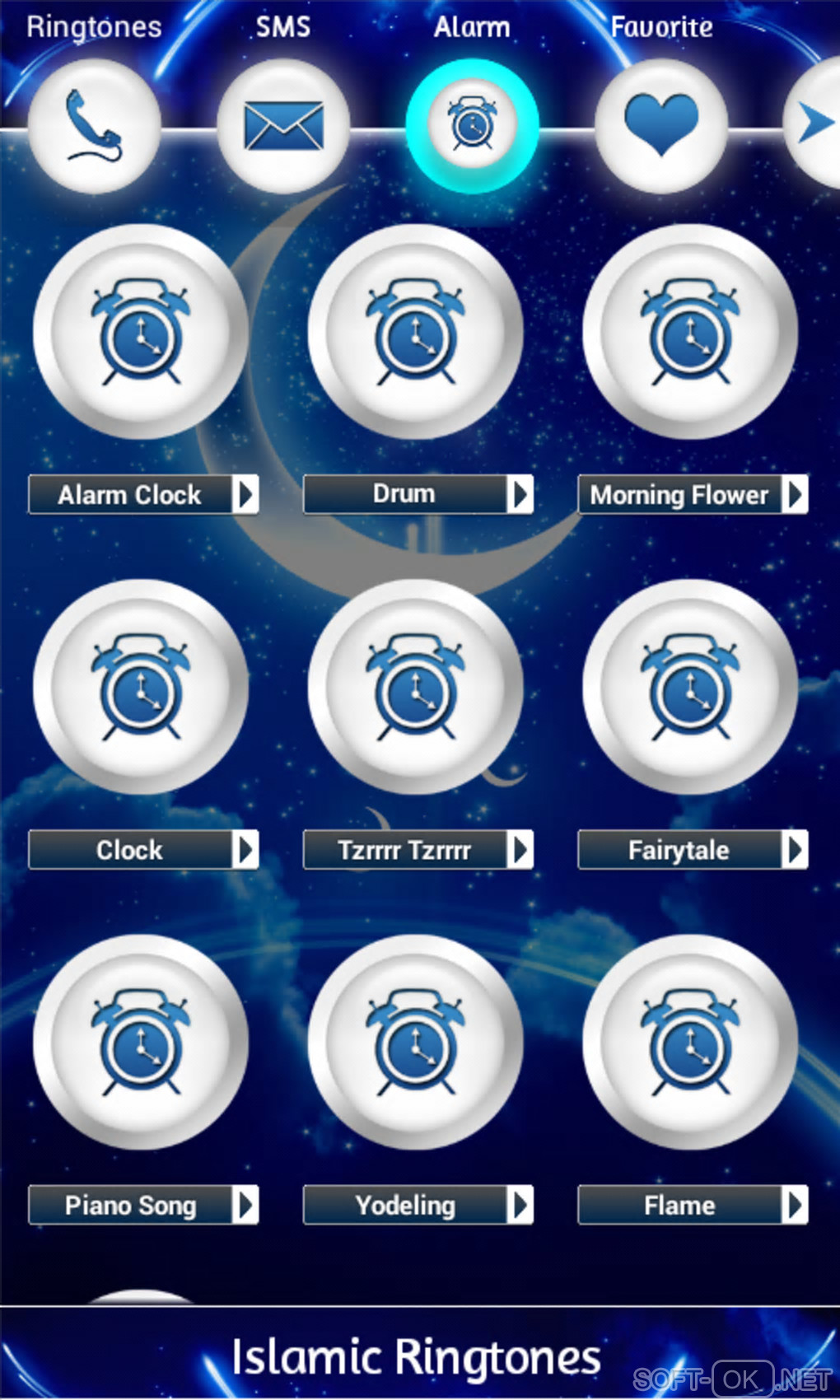Open Fairytale options button
Screen dimensions: 840x1400
tap(795, 850)
